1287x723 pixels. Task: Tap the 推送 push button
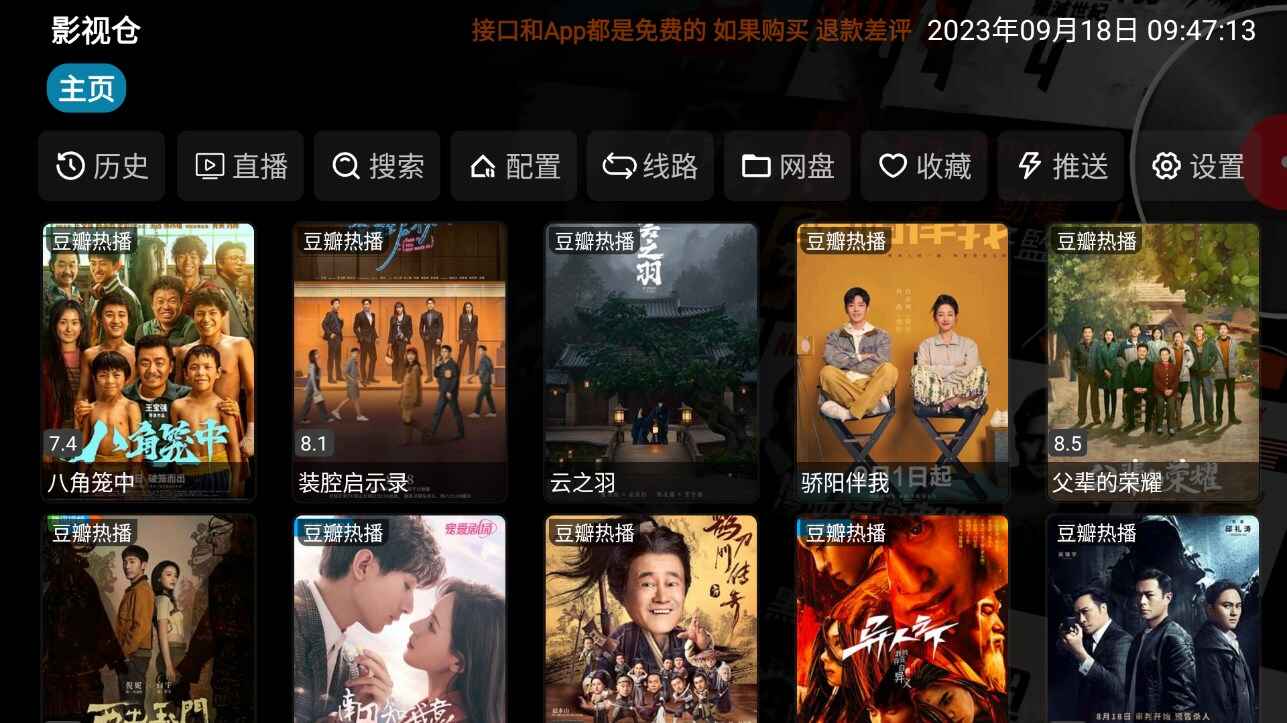pyautogui.click(x=1061, y=166)
